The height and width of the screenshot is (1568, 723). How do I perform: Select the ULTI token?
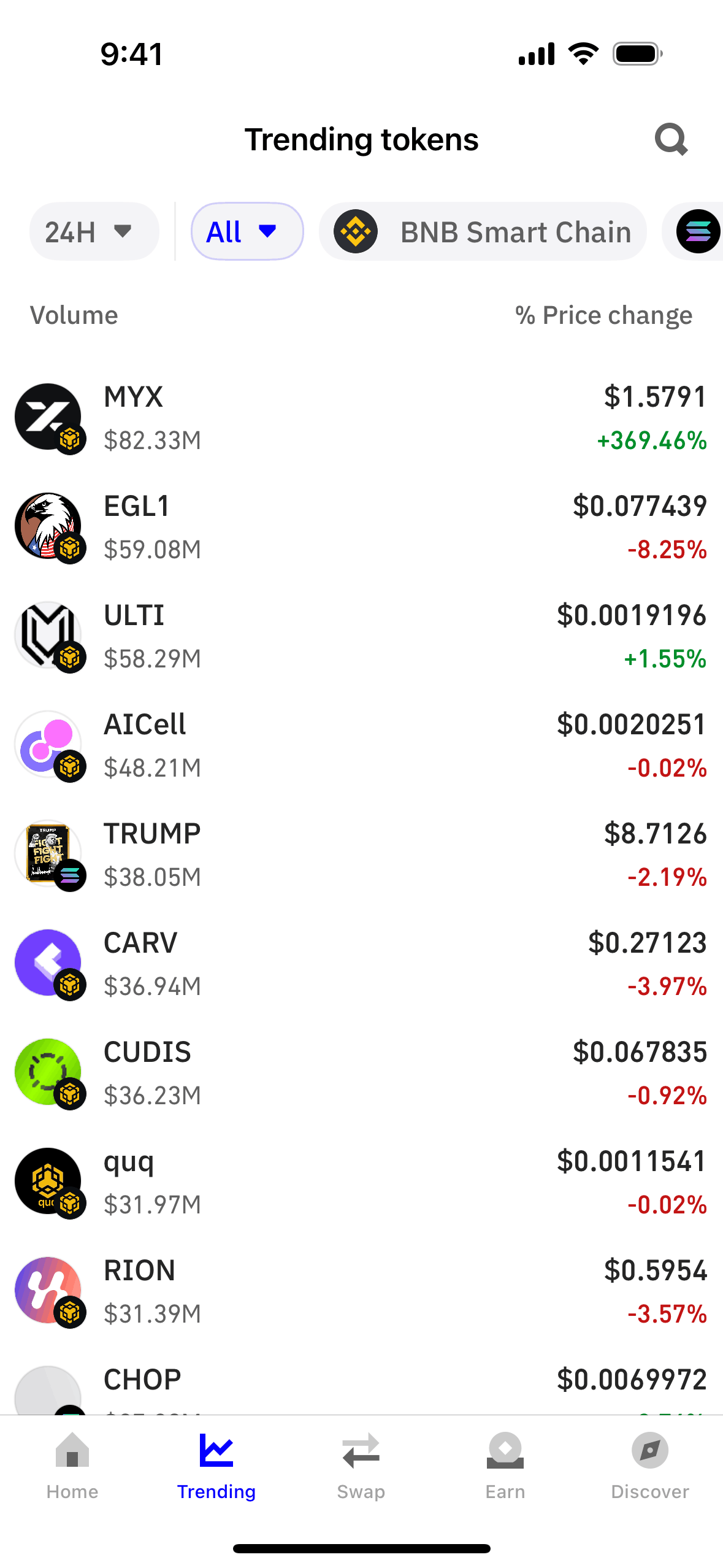pyautogui.click(x=361, y=636)
